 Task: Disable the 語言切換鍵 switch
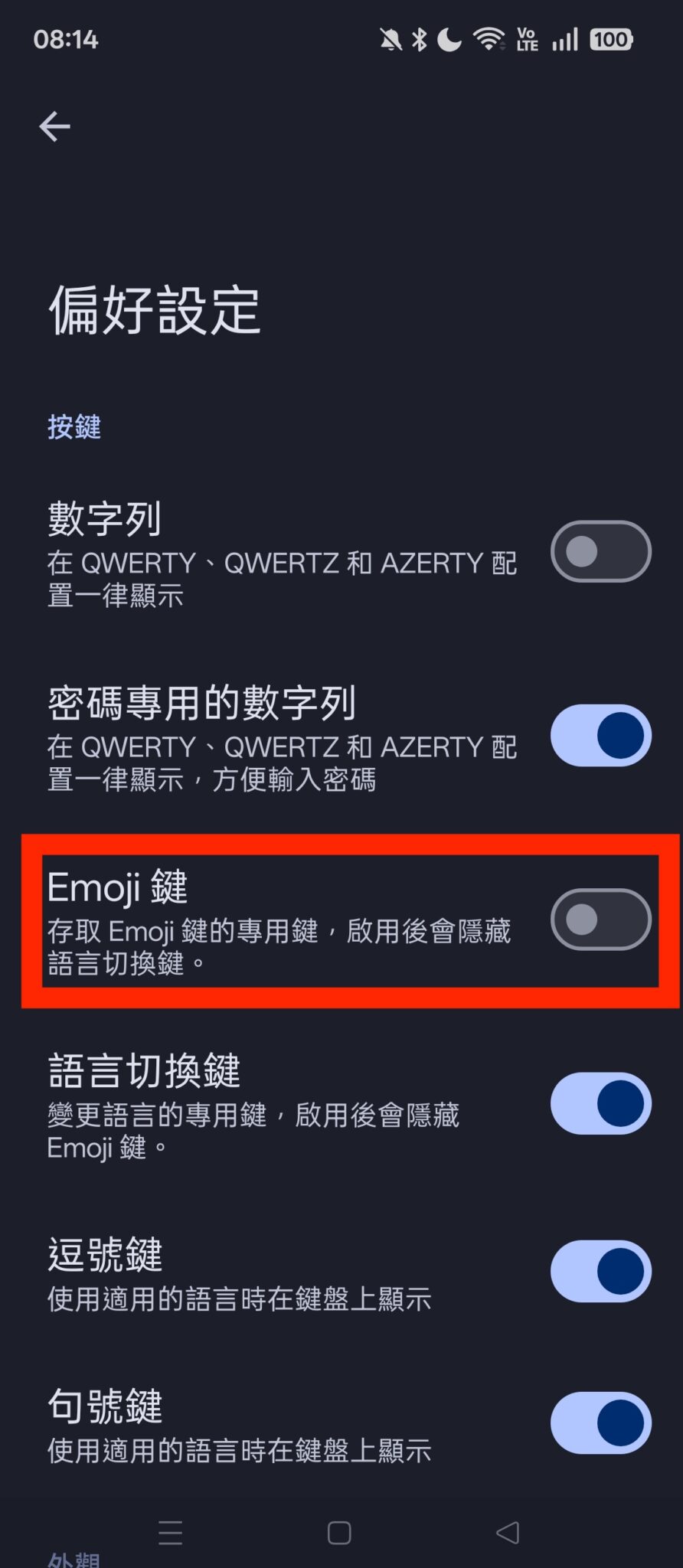[x=600, y=1103]
